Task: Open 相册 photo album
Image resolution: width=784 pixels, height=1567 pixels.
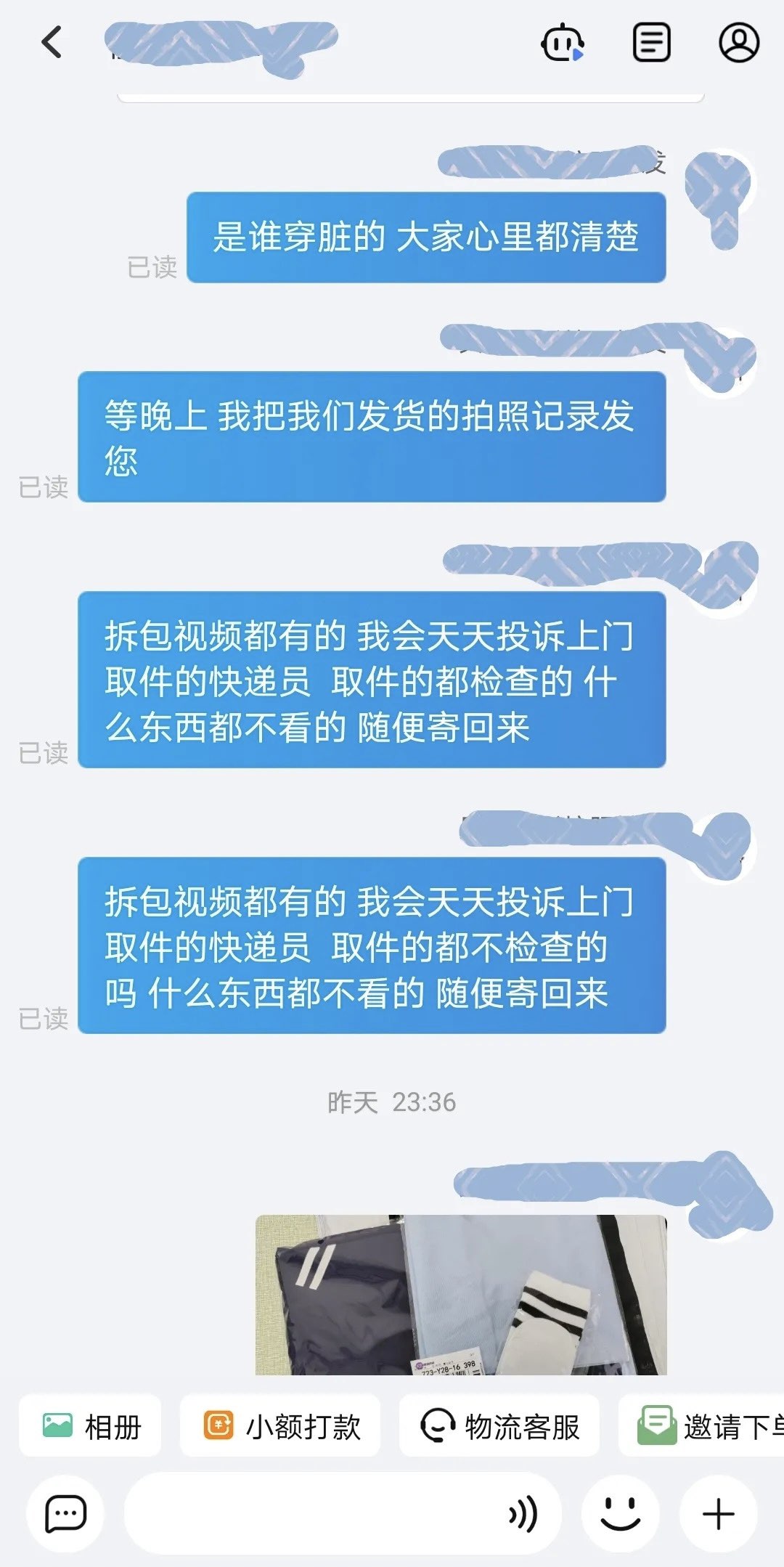Action: pyautogui.click(x=91, y=1427)
